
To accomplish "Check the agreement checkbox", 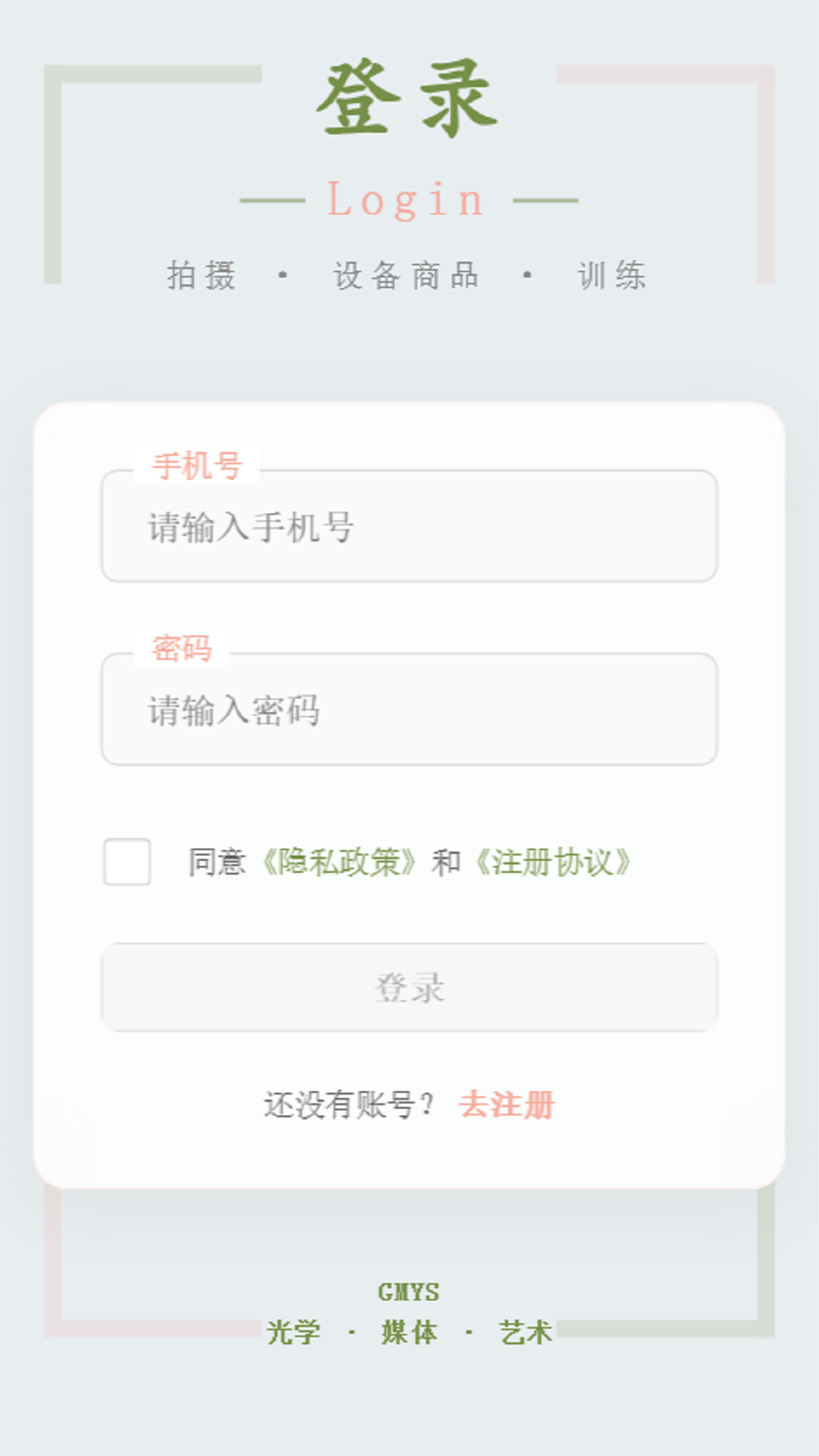I will click(x=127, y=861).
